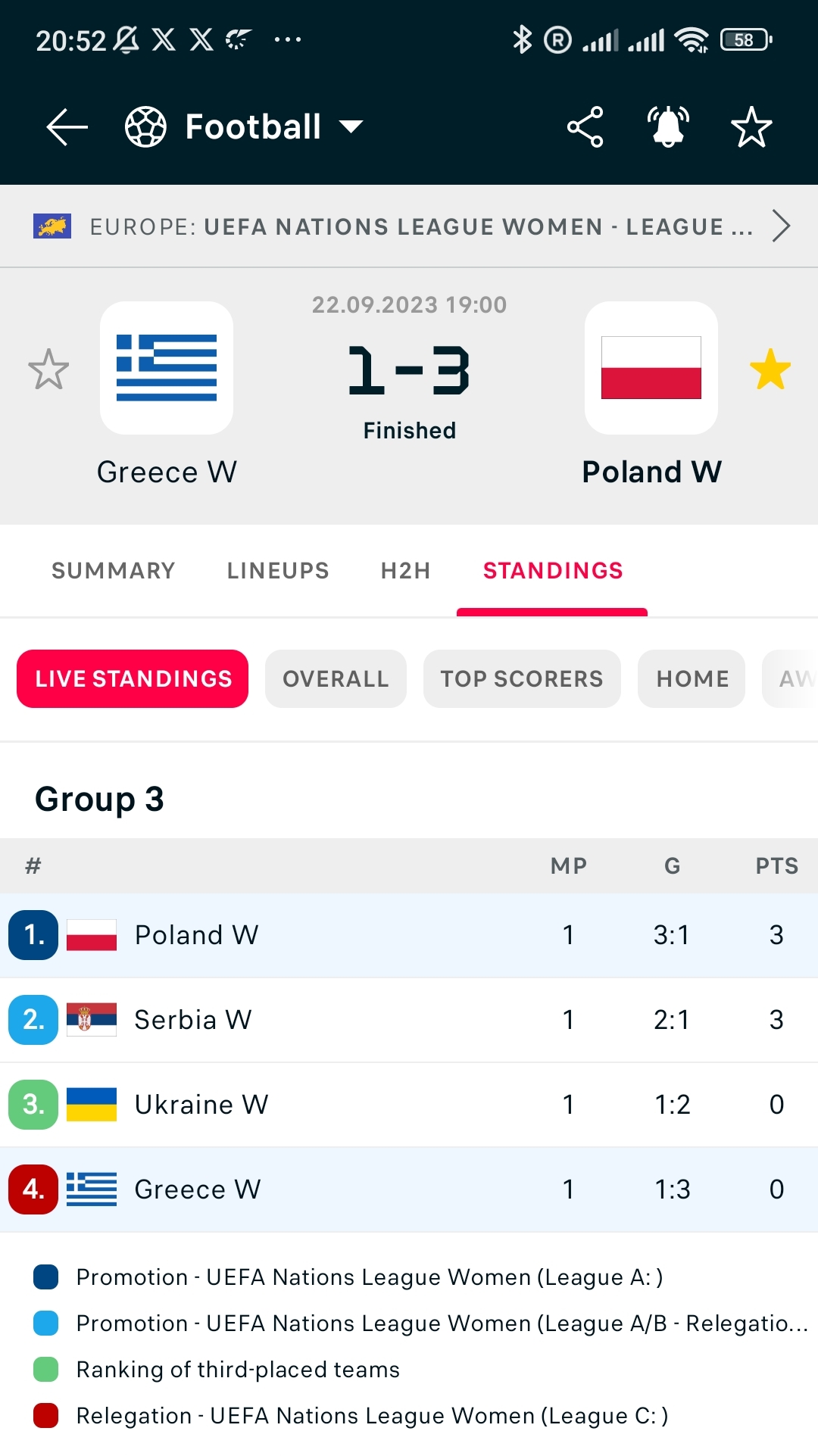Open UEFA Nations League Women league page
The image size is (818, 1456).
pyautogui.click(x=409, y=226)
